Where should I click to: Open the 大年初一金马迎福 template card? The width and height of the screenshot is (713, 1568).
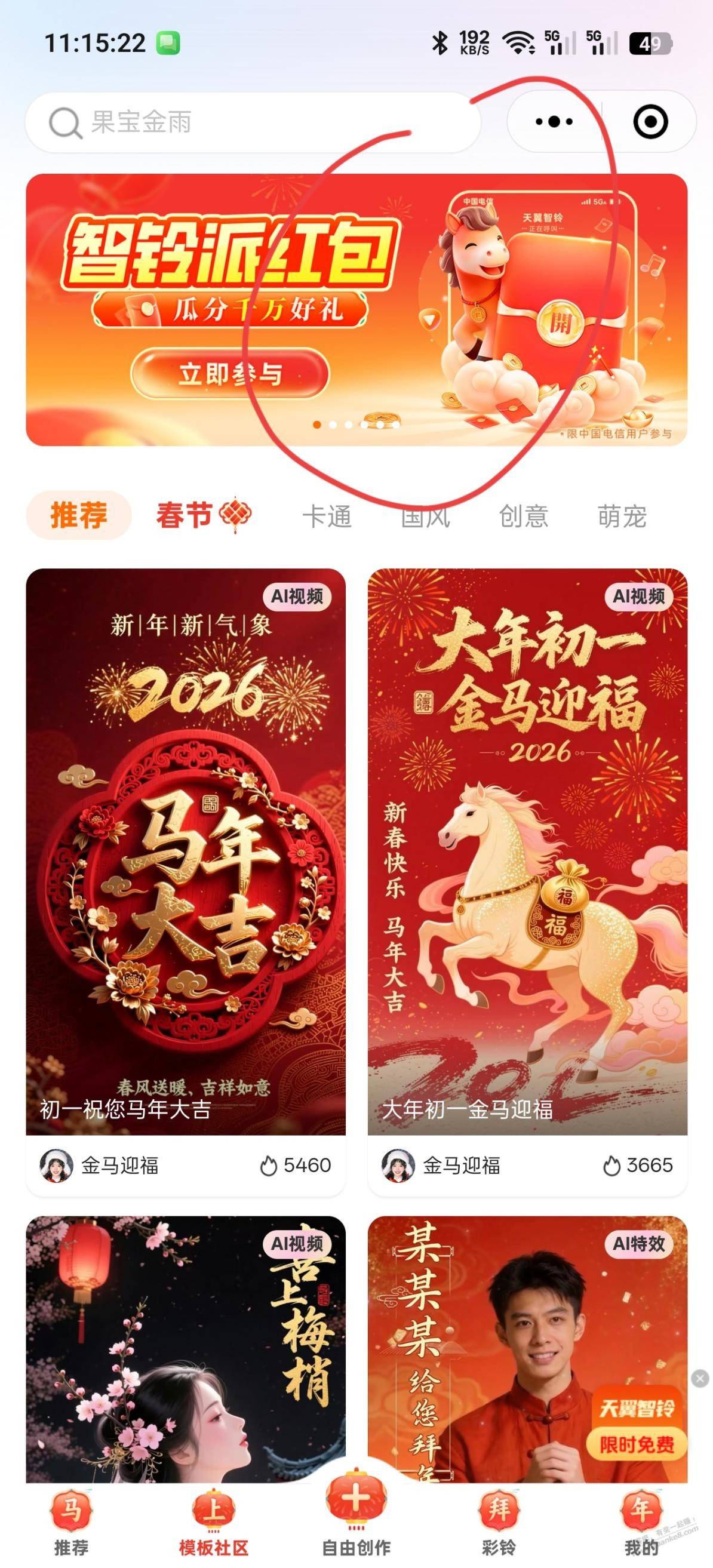[527, 852]
